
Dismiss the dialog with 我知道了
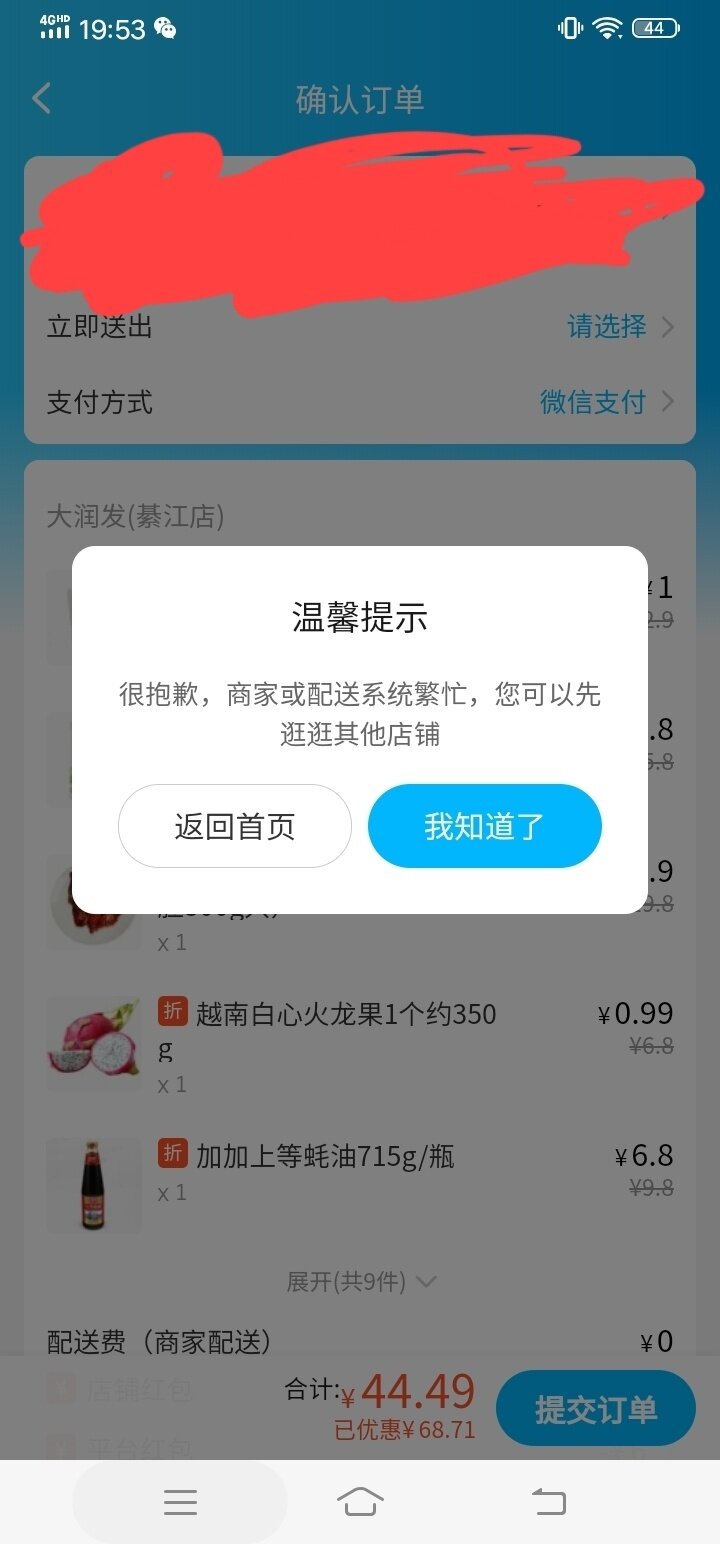485,826
